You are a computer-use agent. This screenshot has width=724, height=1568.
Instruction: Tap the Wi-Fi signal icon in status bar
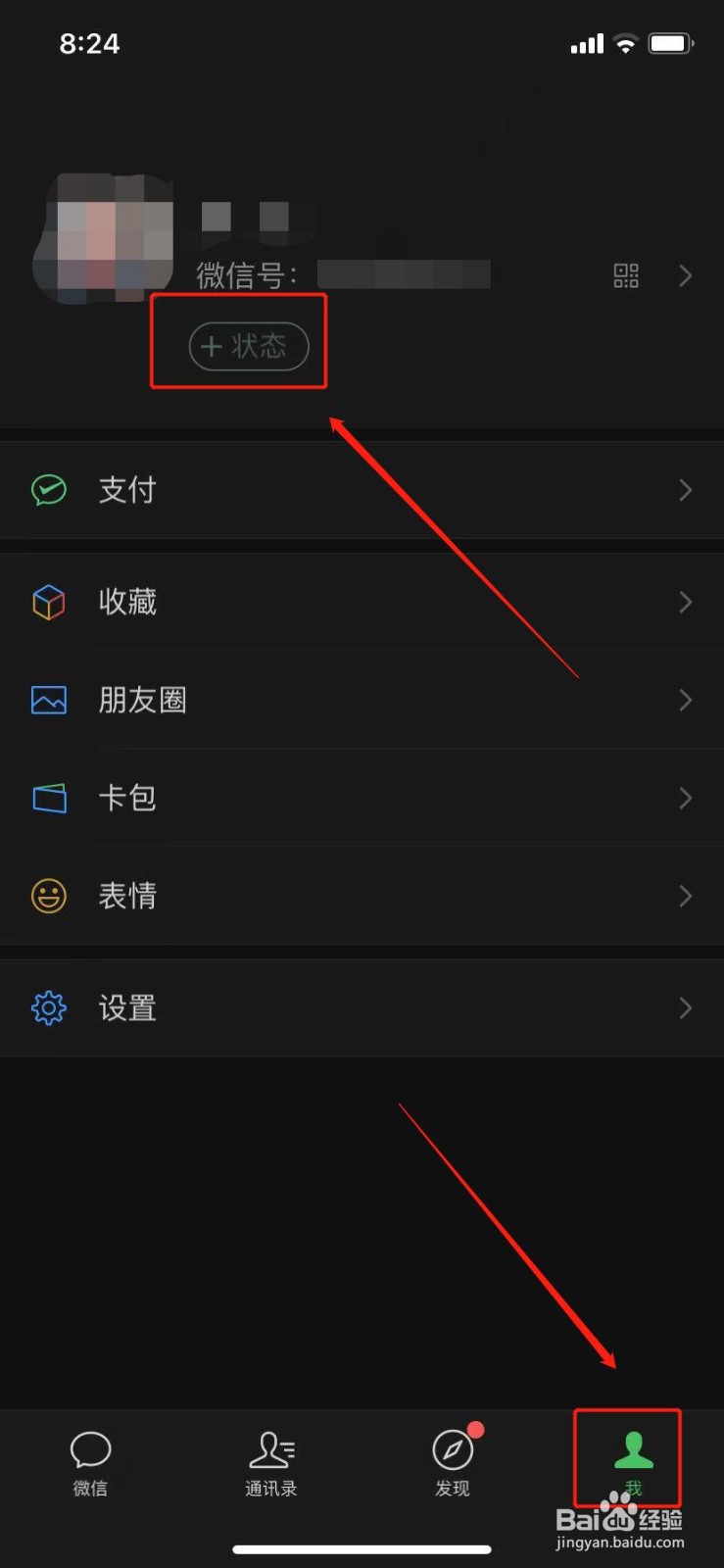click(x=624, y=42)
